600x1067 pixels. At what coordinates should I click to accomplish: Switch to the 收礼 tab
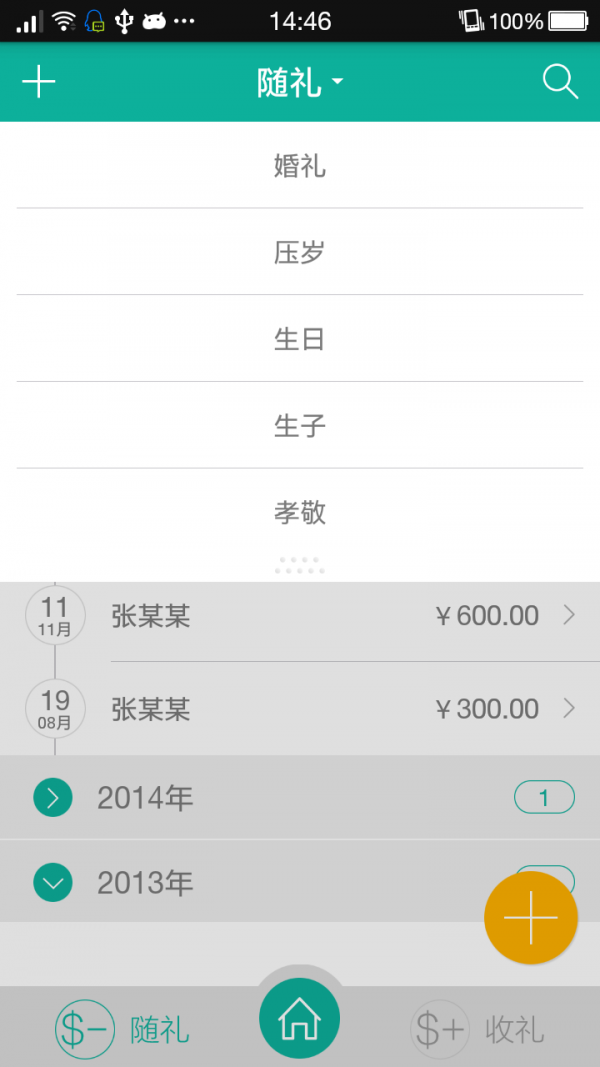pos(477,1029)
